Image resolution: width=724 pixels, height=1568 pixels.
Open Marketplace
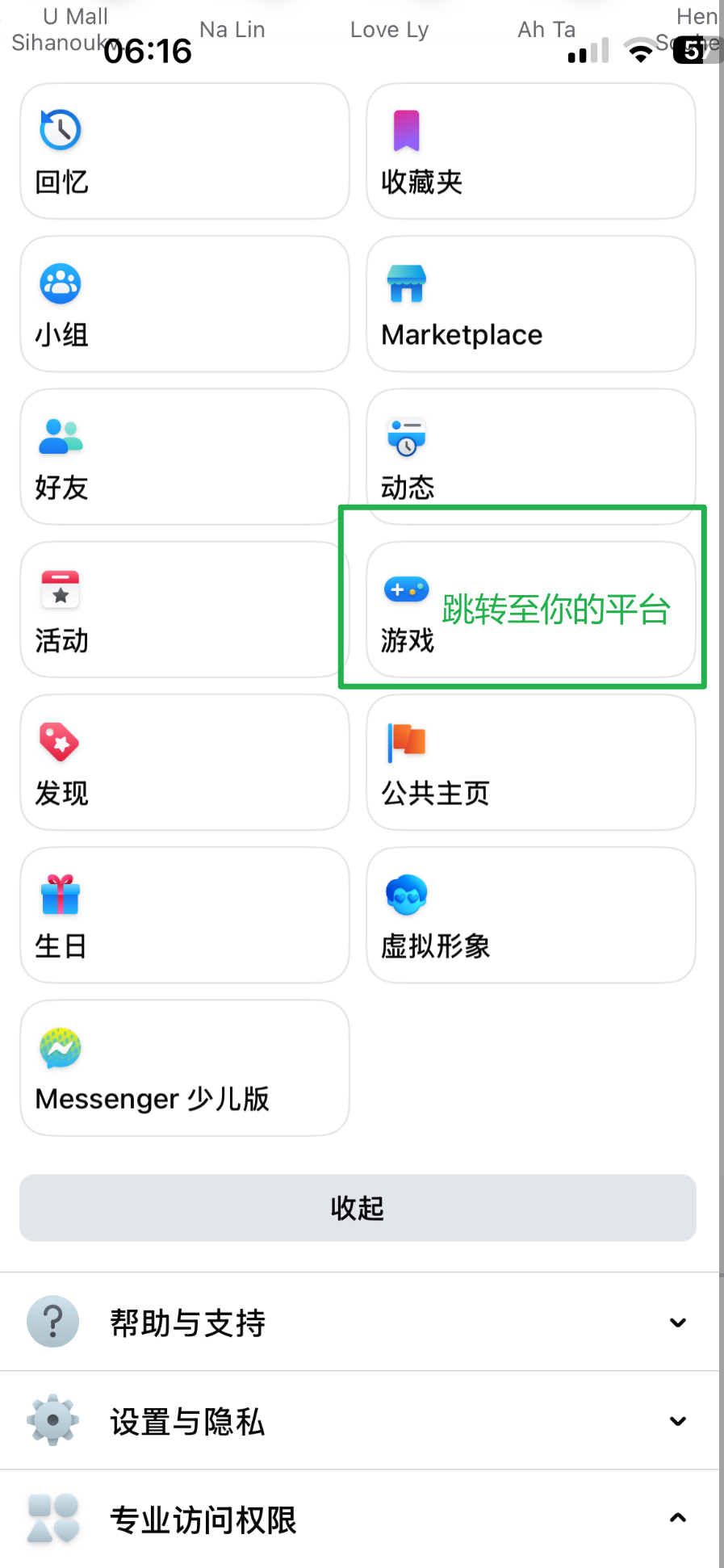[530, 304]
